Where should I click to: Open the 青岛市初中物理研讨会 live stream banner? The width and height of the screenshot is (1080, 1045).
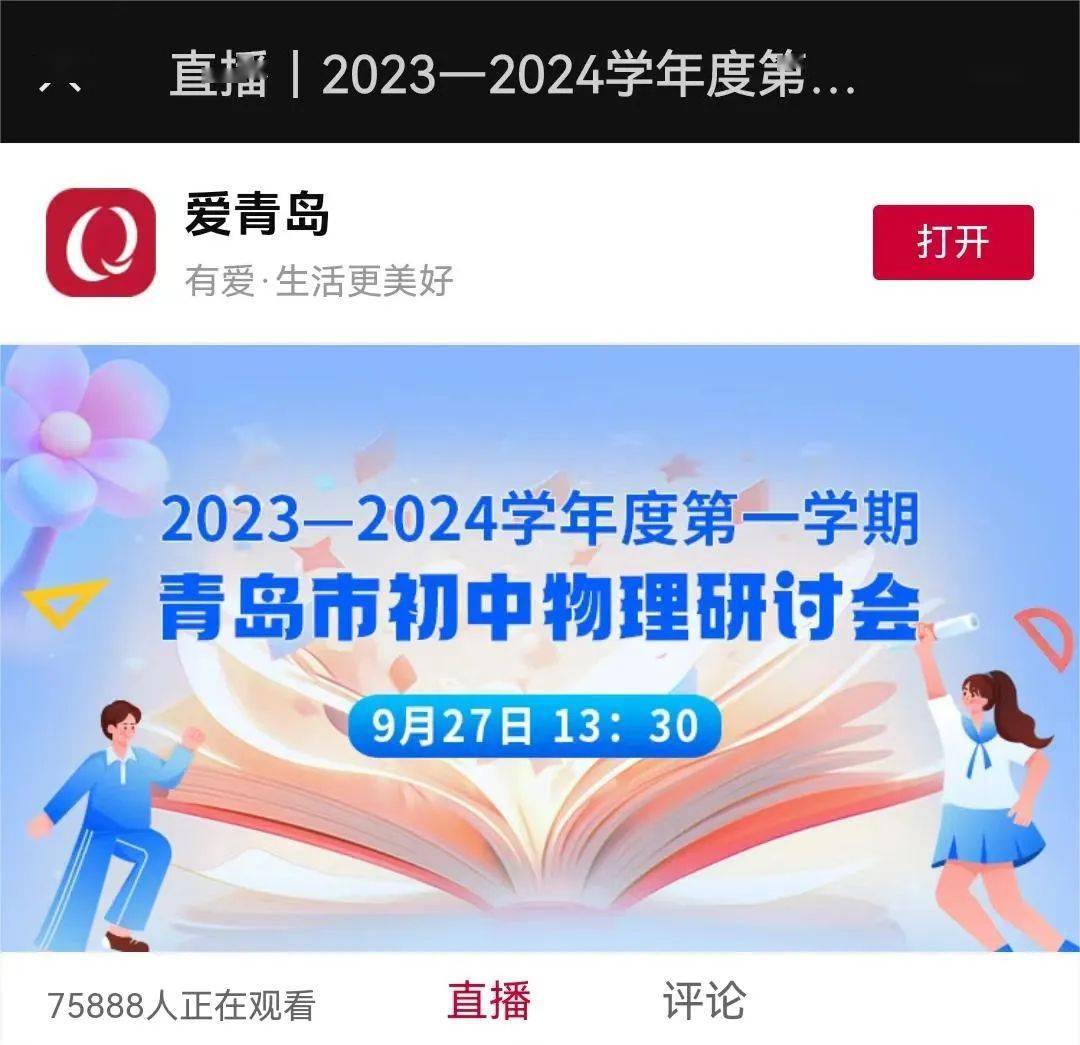click(x=540, y=648)
